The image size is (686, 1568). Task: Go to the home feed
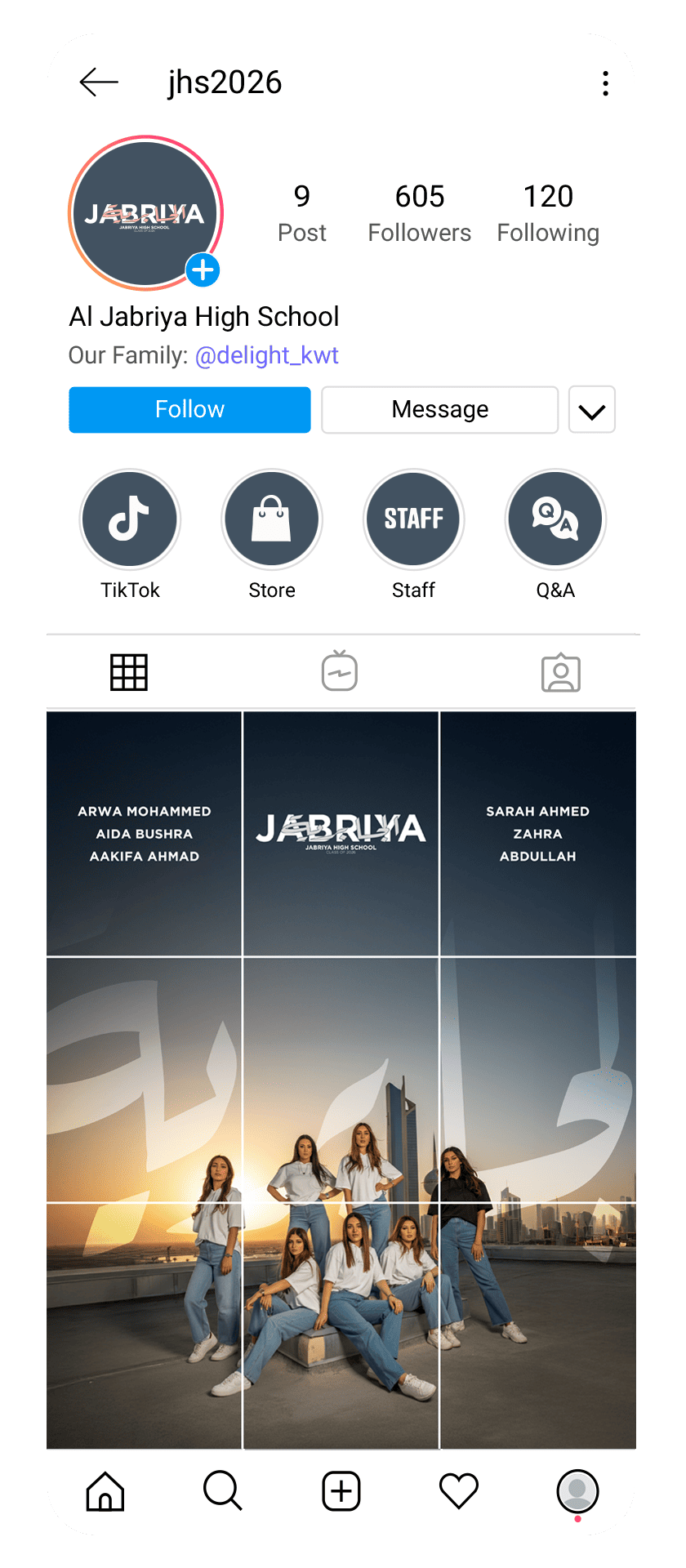(105, 1490)
